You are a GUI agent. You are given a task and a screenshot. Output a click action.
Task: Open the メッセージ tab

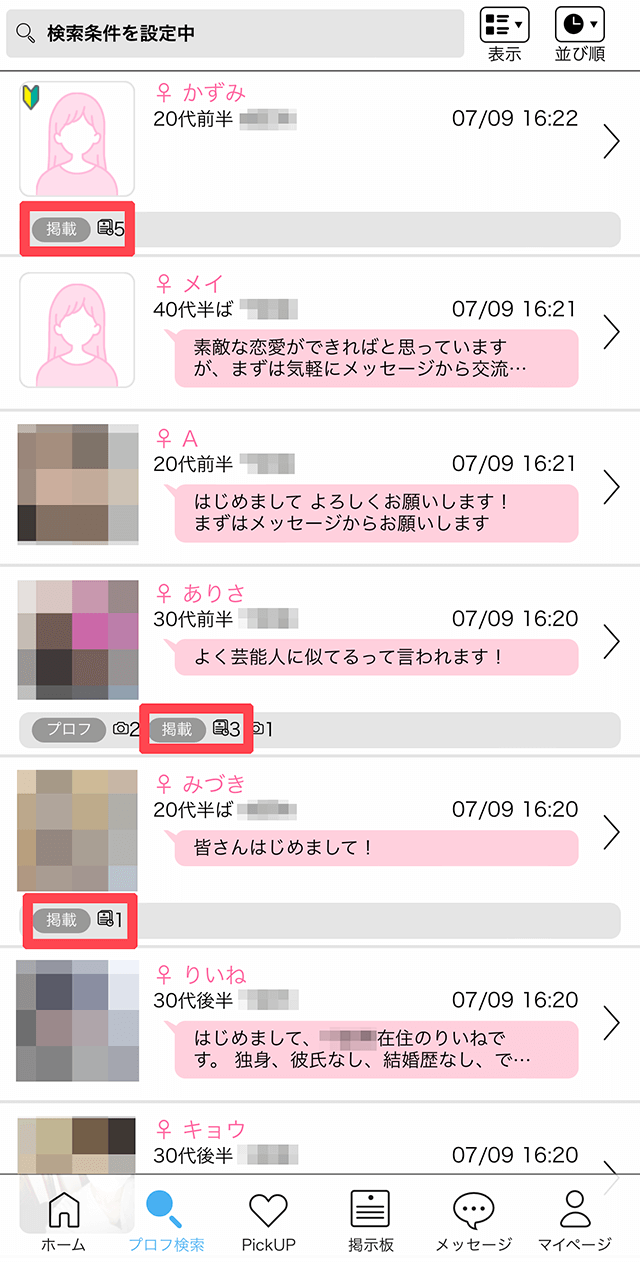(473, 1221)
